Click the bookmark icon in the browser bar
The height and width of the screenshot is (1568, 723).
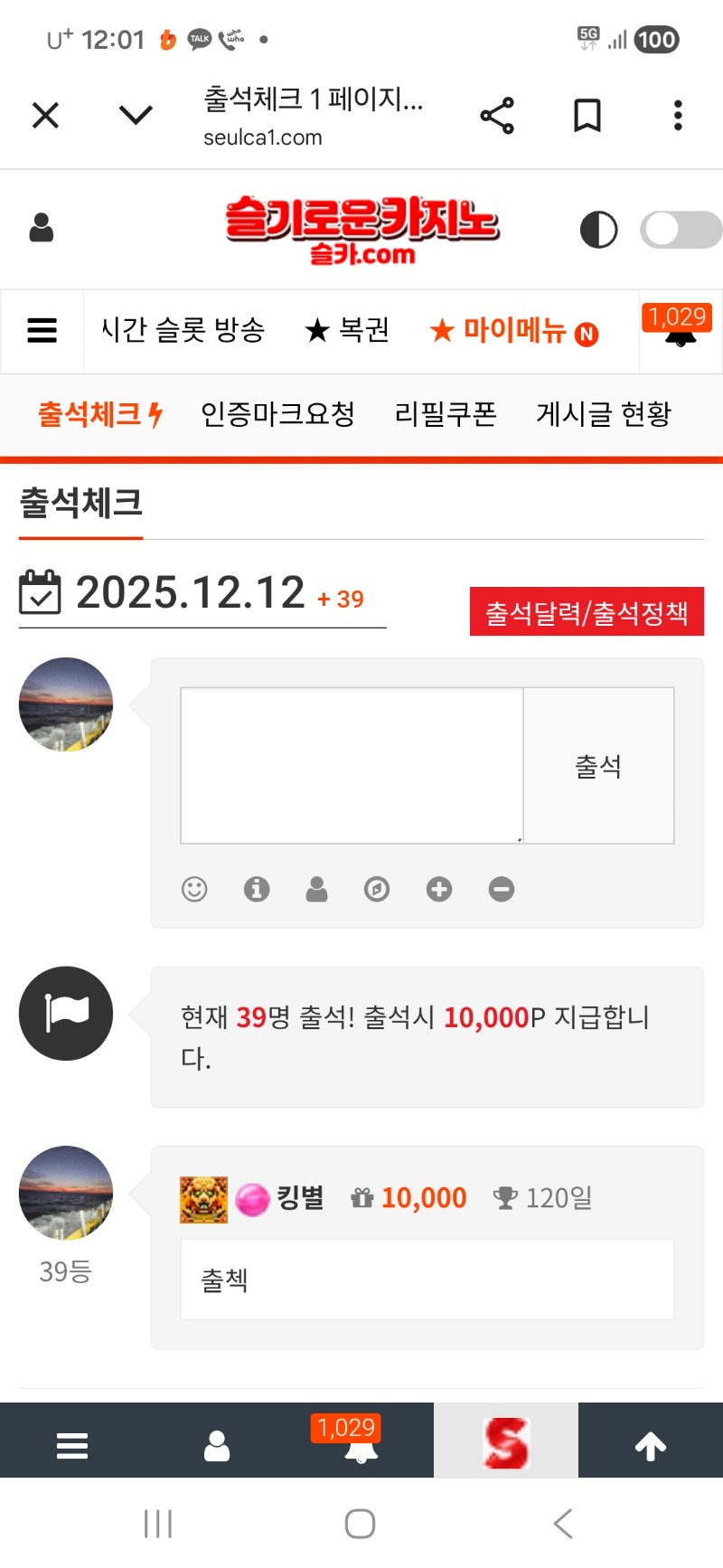[x=587, y=115]
